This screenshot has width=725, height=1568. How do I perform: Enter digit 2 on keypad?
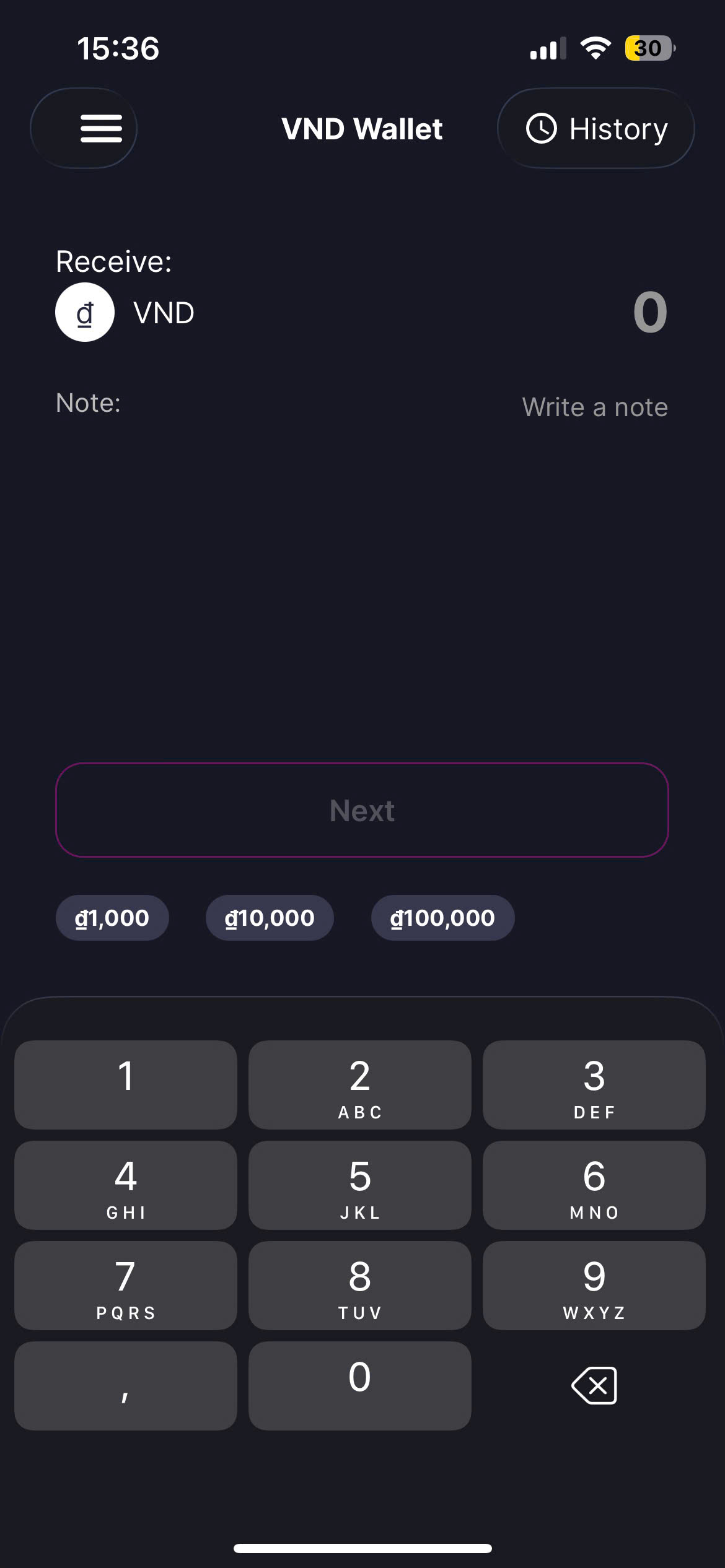(359, 1084)
